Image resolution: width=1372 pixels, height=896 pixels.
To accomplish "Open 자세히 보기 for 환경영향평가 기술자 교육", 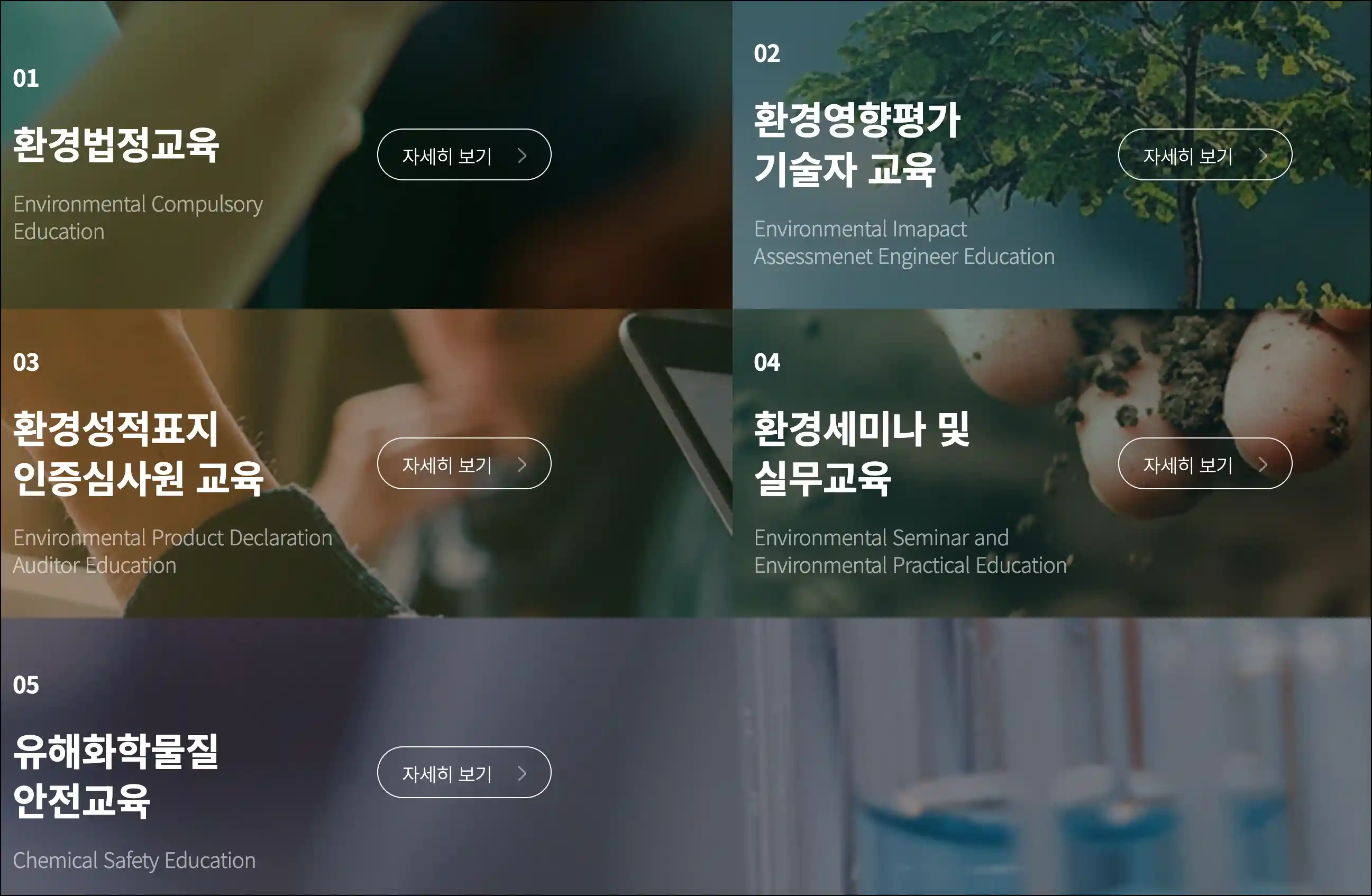I will click(1204, 155).
